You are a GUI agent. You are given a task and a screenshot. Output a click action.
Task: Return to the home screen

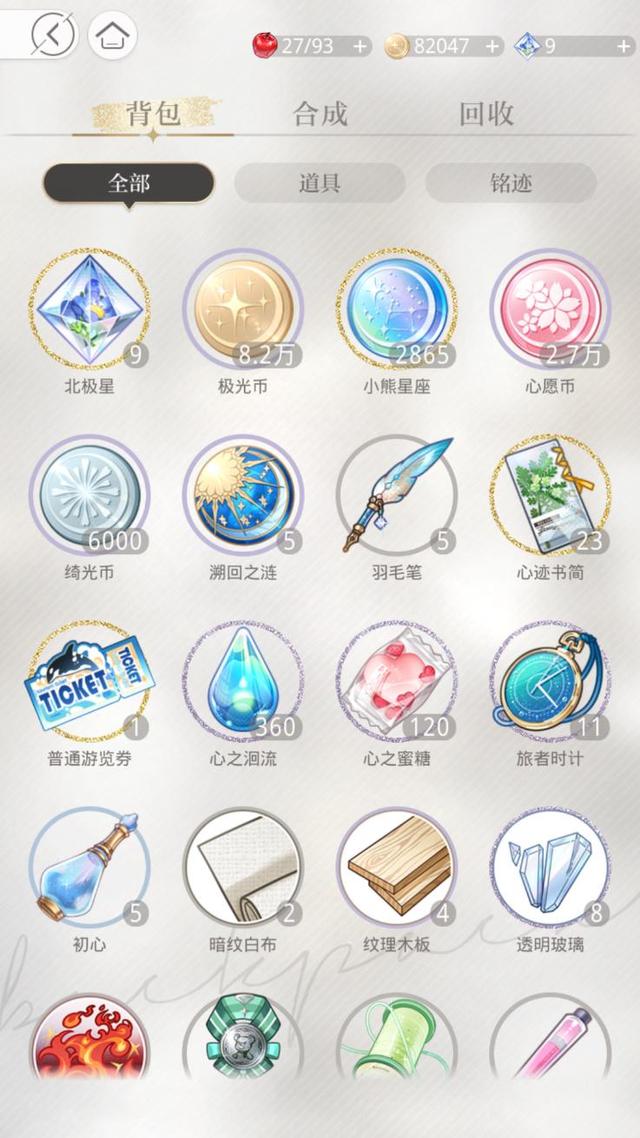click(x=112, y=34)
